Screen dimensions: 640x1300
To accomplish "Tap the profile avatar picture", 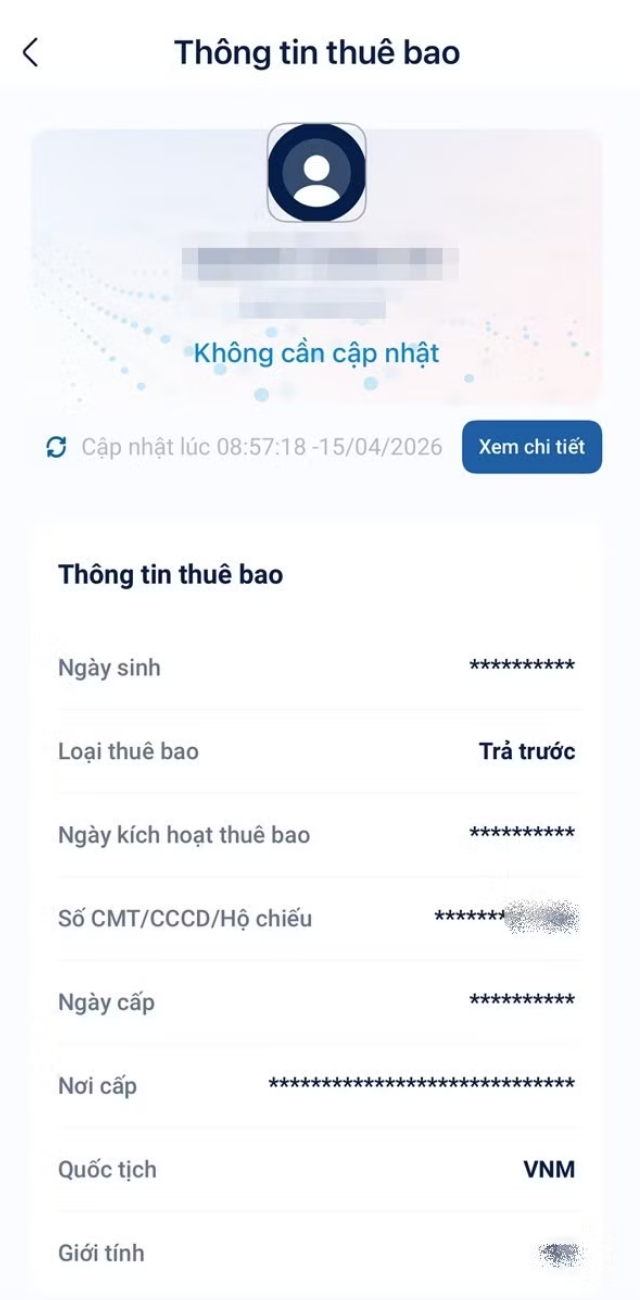I will click(316, 172).
